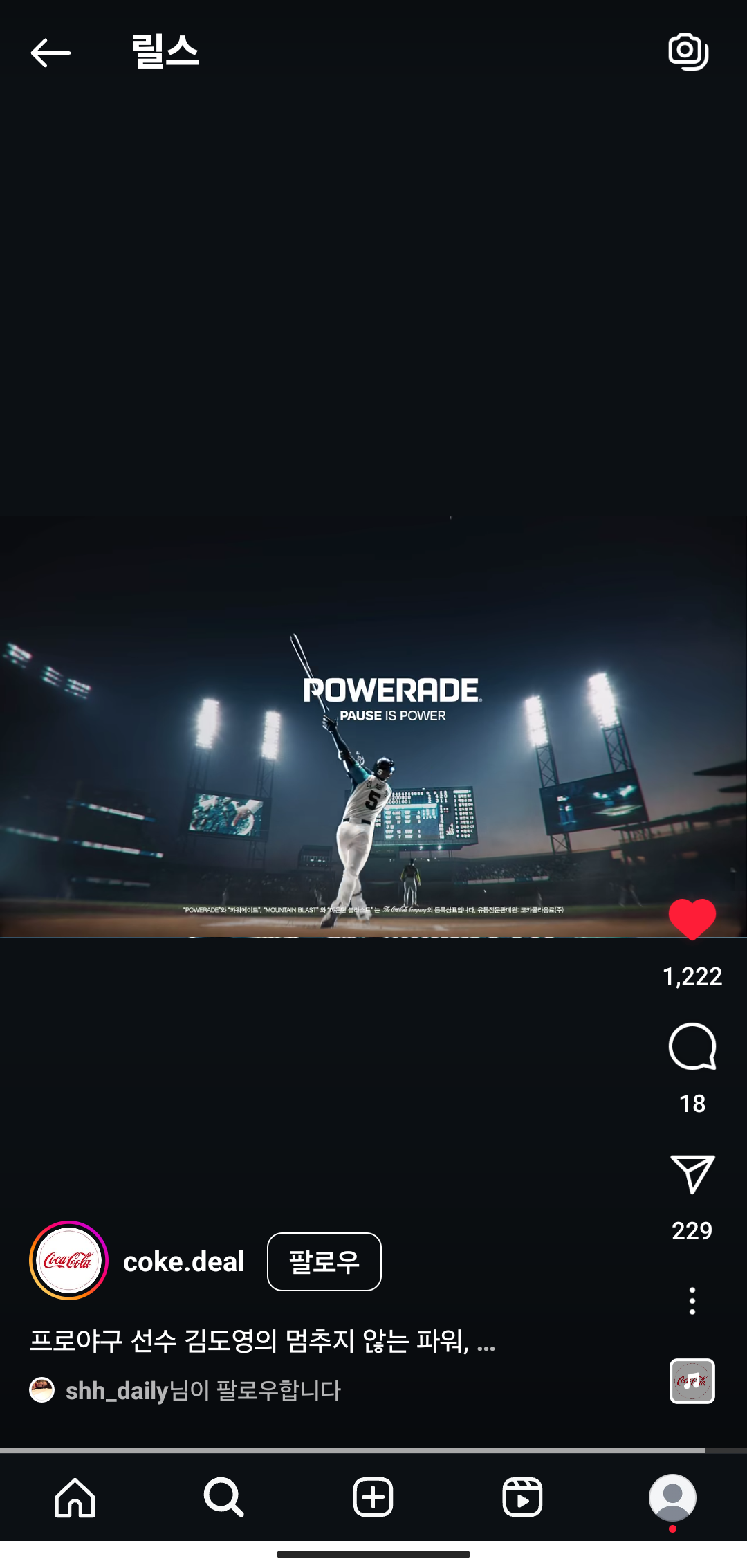Switch to the Search tab
This screenshot has height=1568, width=747.
[224, 1497]
